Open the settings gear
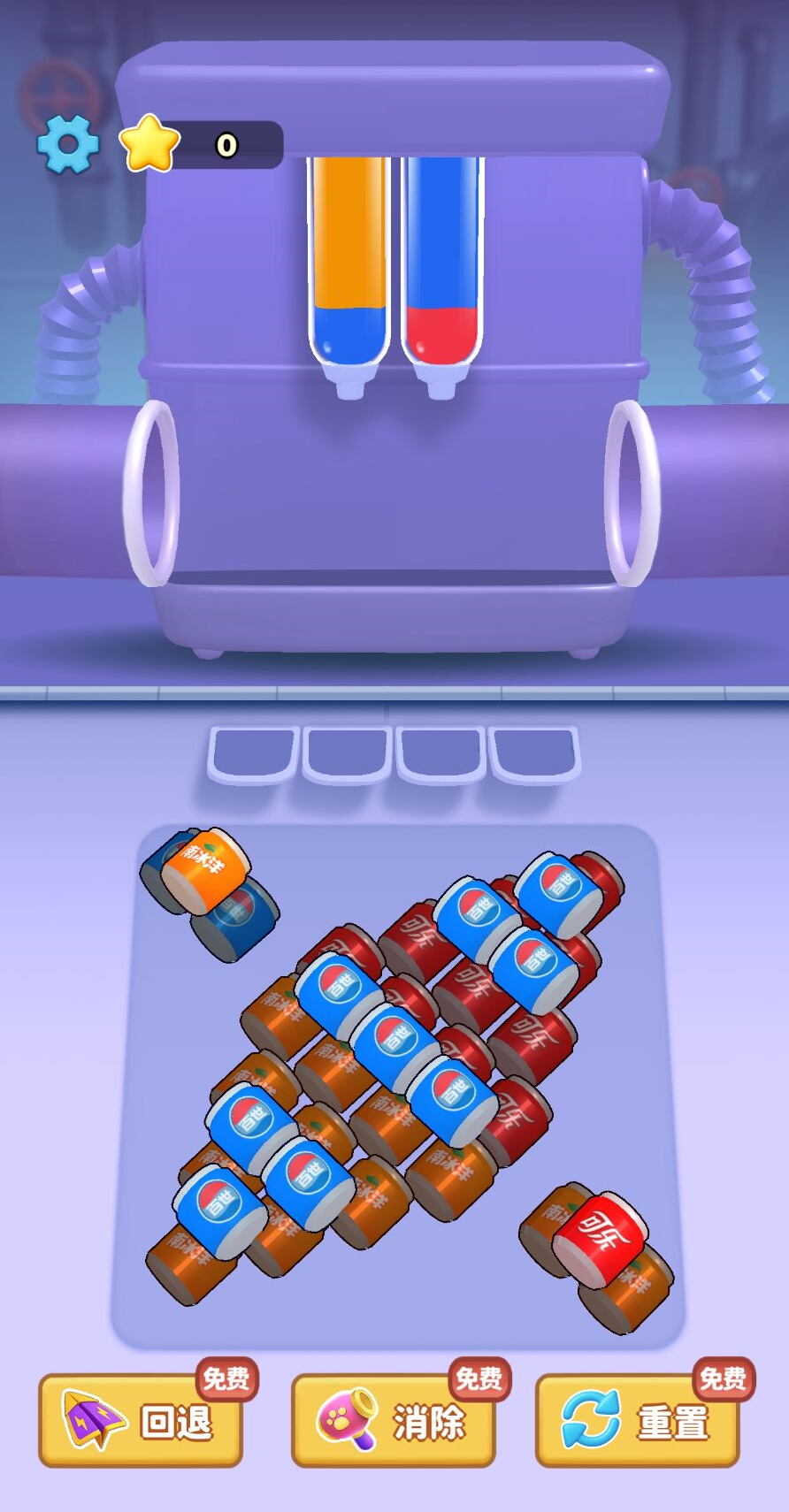The image size is (789, 1512). (68, 144)
